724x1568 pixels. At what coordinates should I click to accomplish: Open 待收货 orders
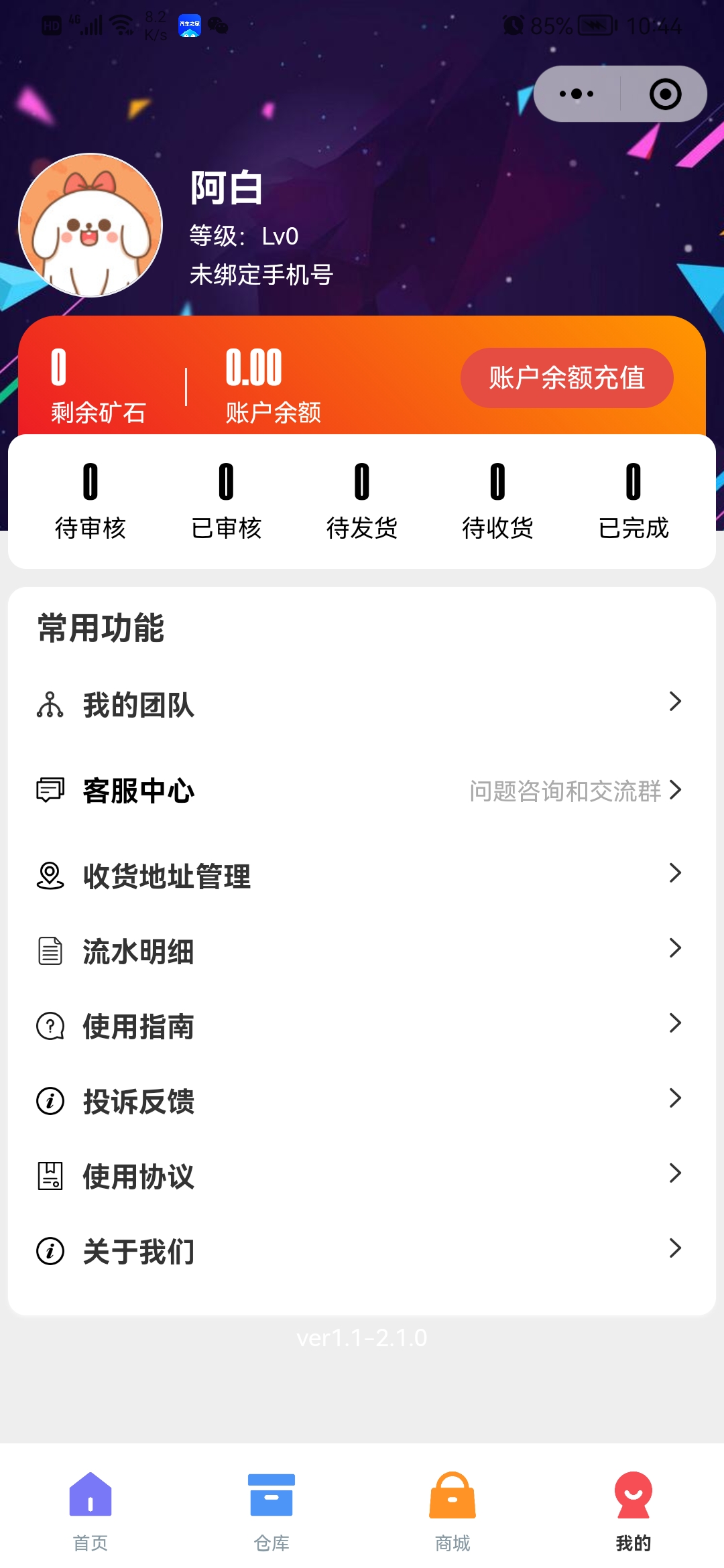click(497, 501)
